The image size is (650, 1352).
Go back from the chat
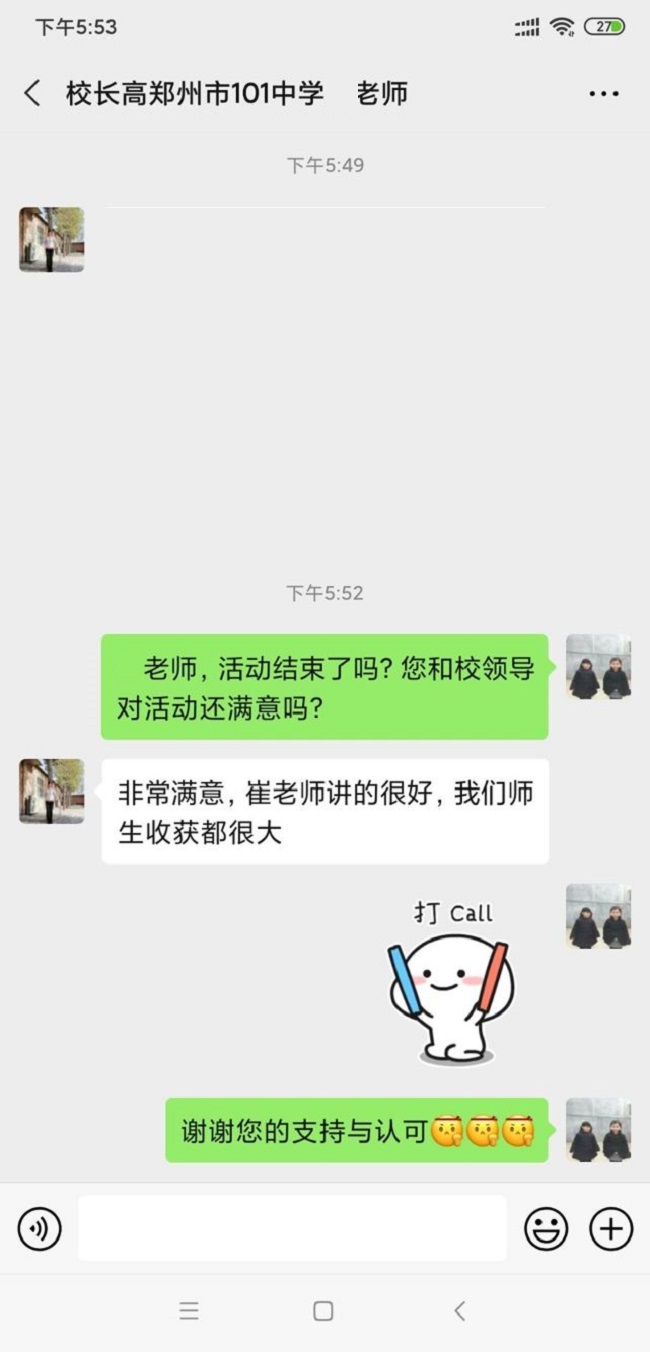click(32, 94)
